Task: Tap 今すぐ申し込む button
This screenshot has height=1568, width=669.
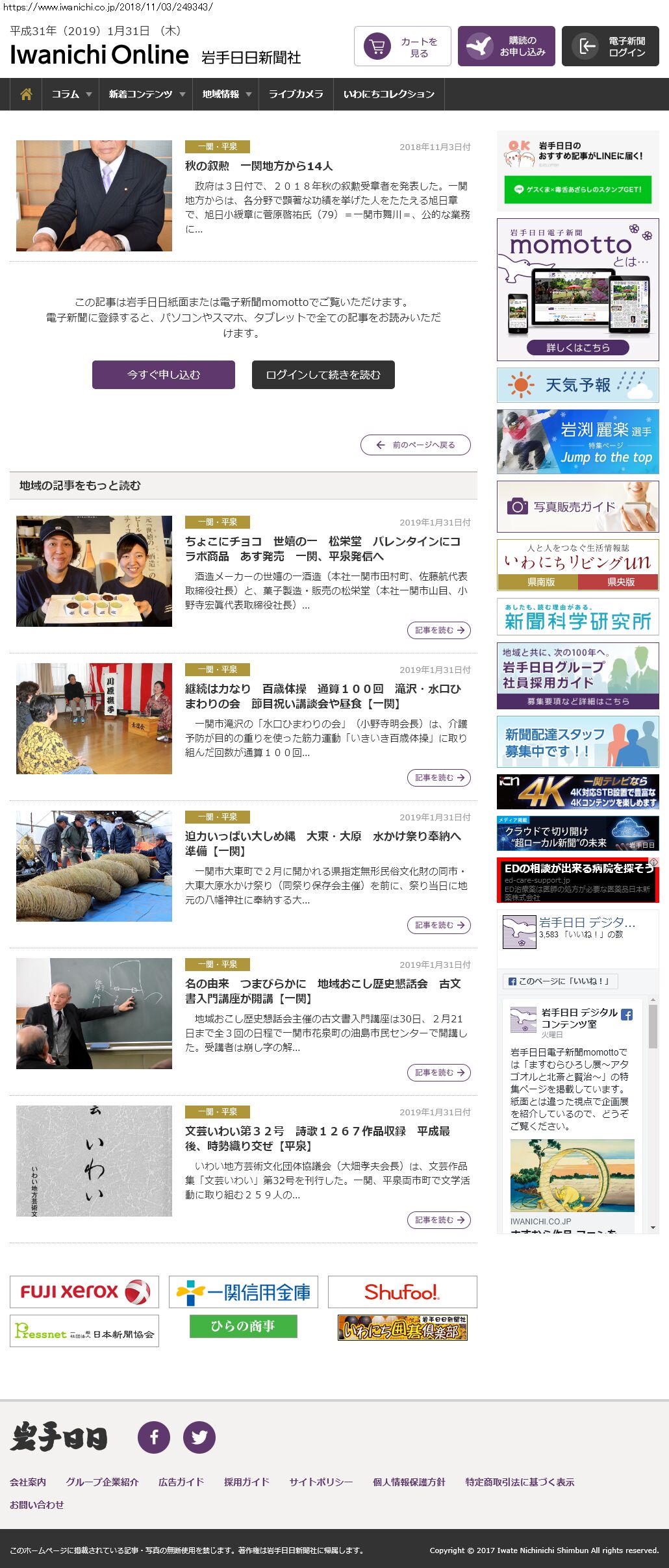Action: click(164, 375)
